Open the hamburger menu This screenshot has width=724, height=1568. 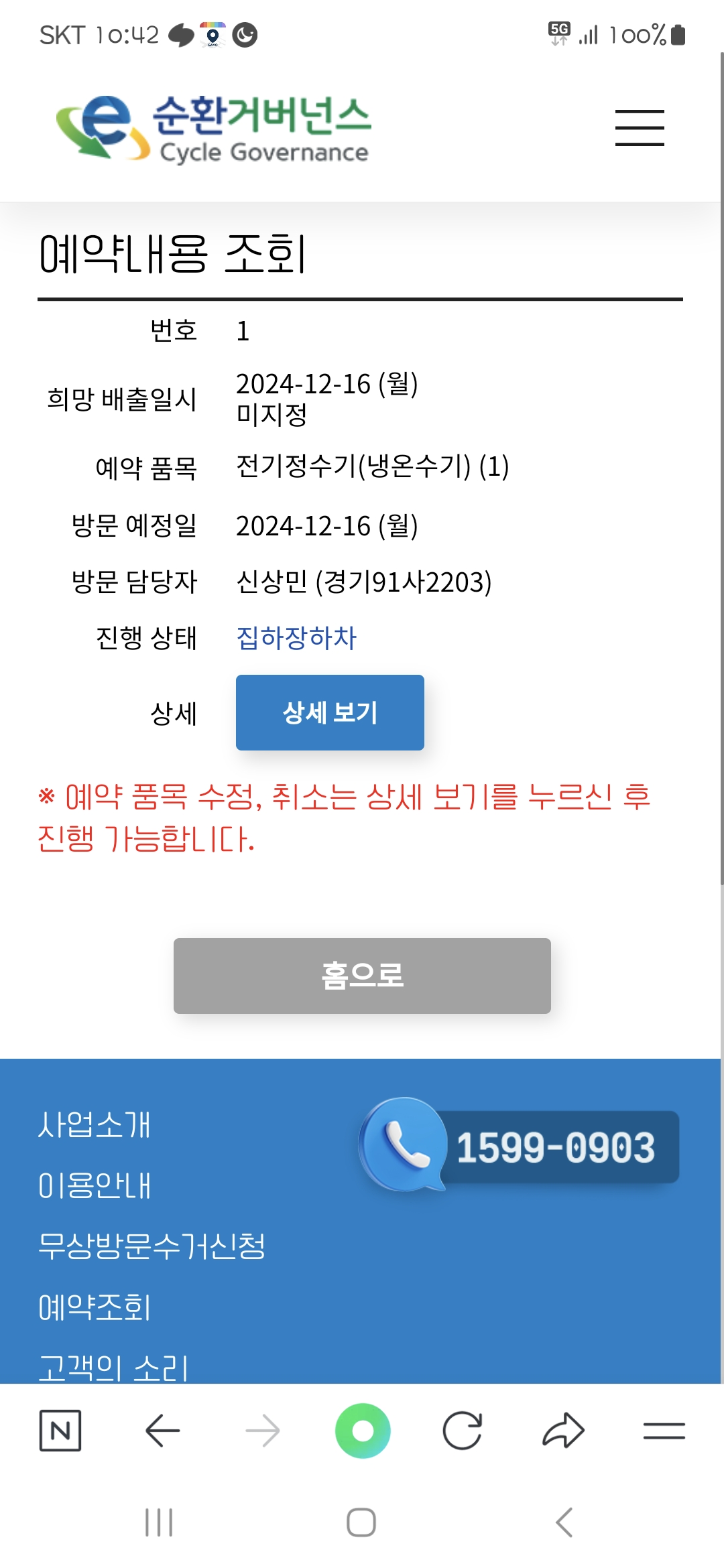click(640, 127)
